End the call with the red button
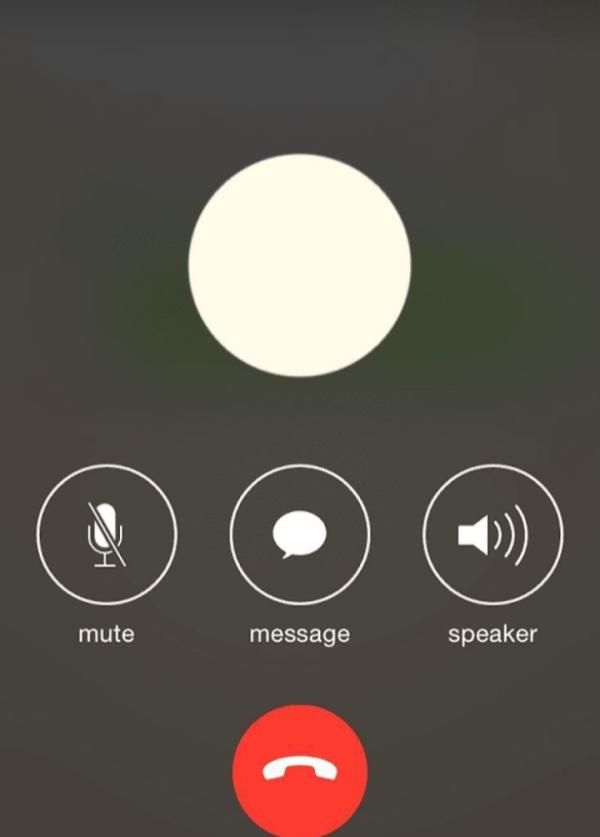600x837 pixels. coord(300,772)
